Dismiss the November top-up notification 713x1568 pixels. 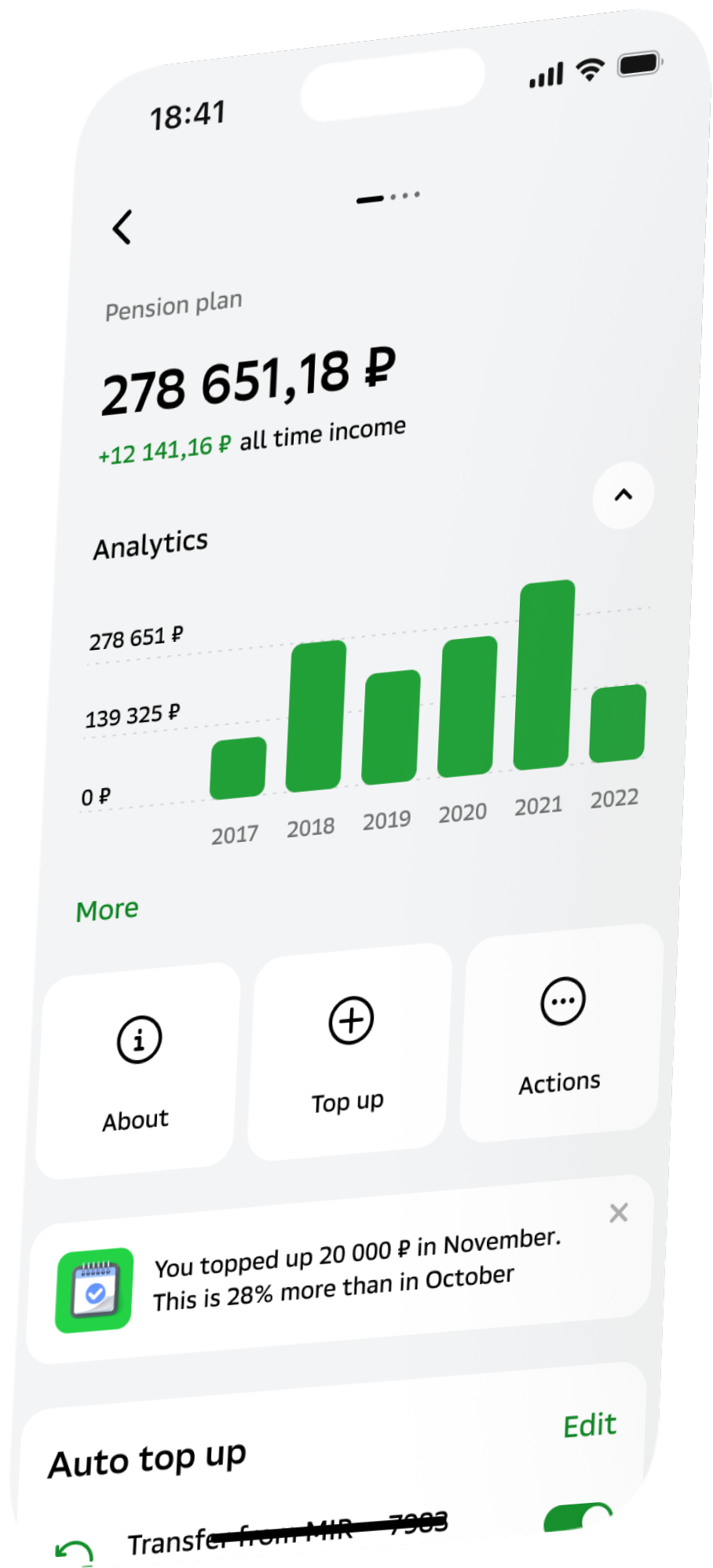pos(618,1213)
